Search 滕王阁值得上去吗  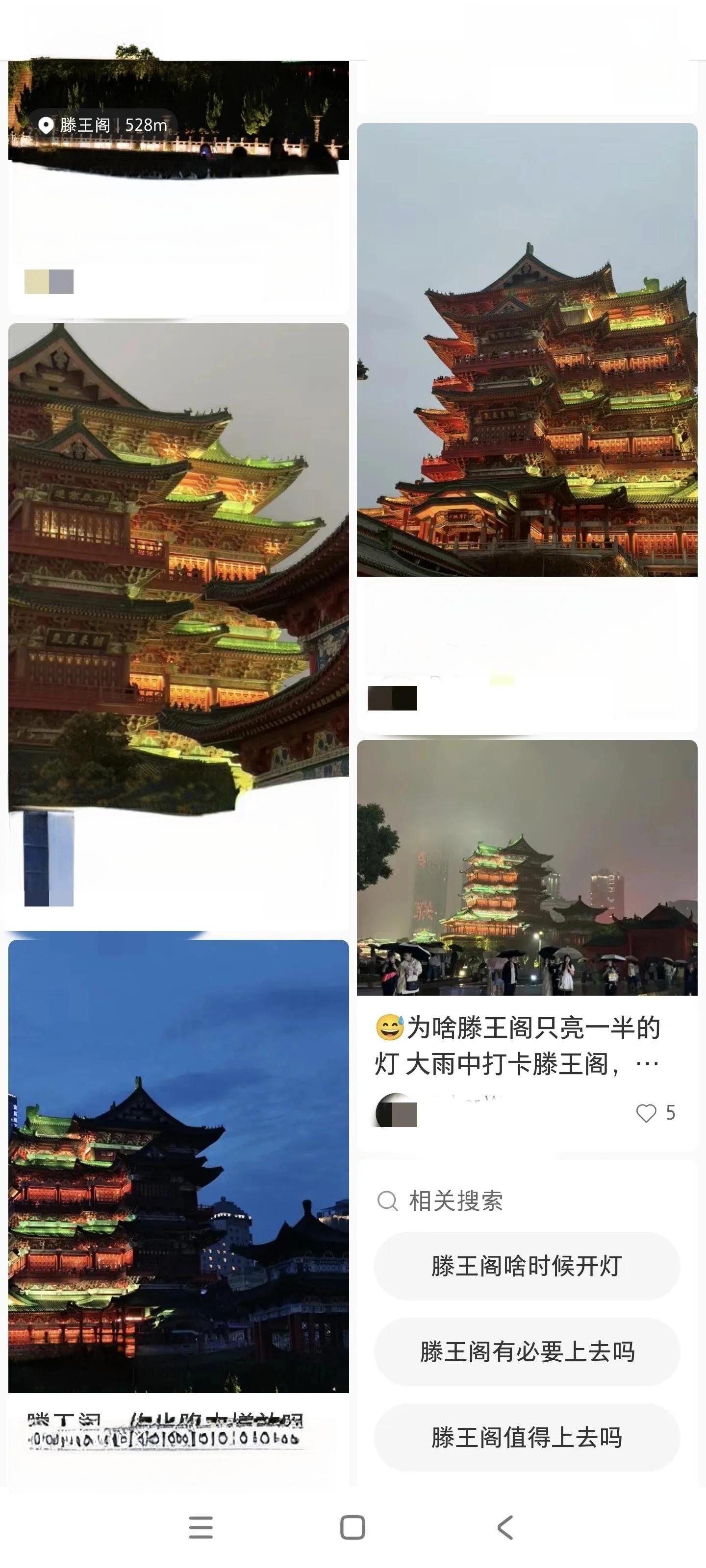[x=527, y=1438]
